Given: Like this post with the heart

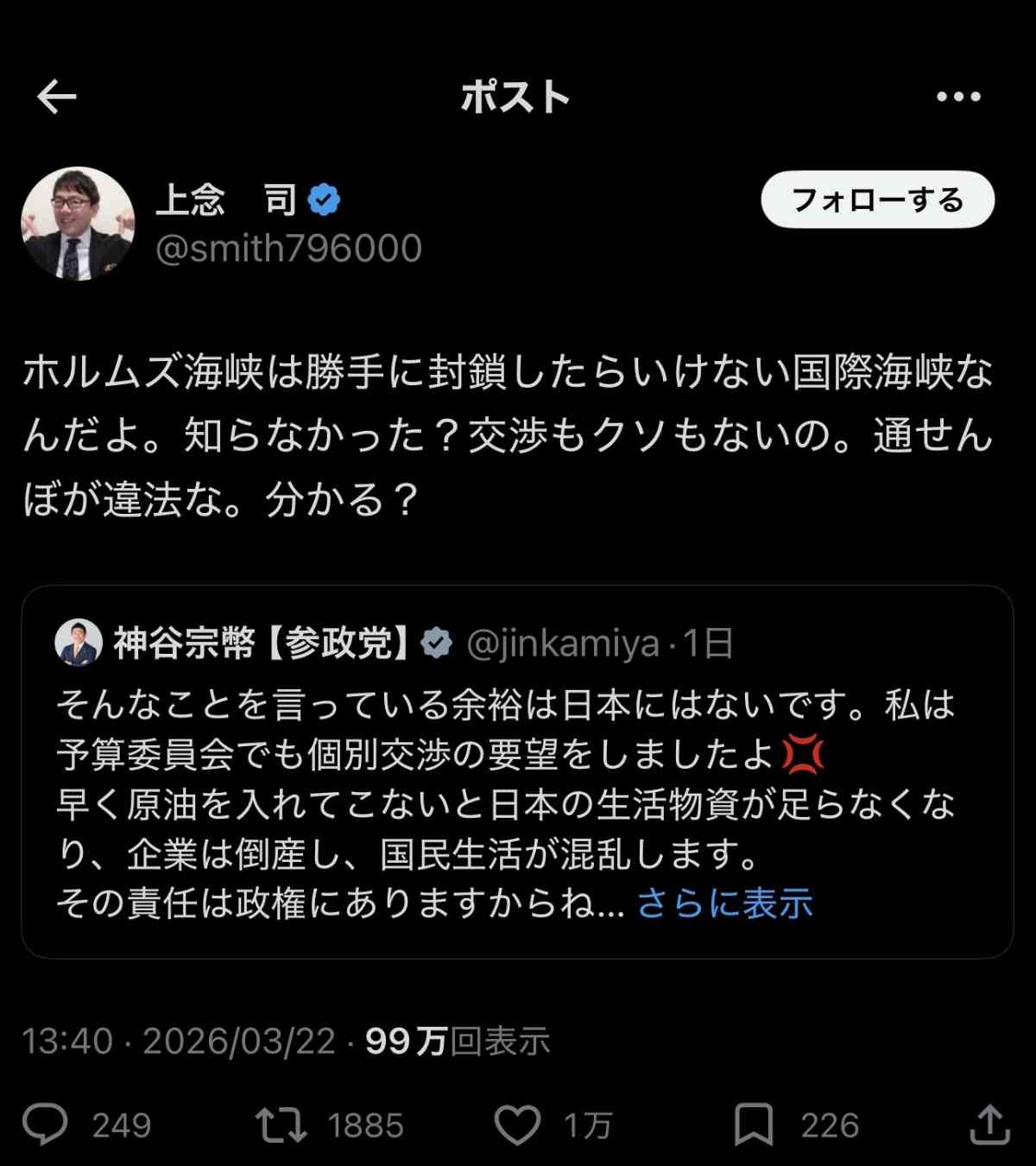Looking at the screenshot, I should [517, 1125].
